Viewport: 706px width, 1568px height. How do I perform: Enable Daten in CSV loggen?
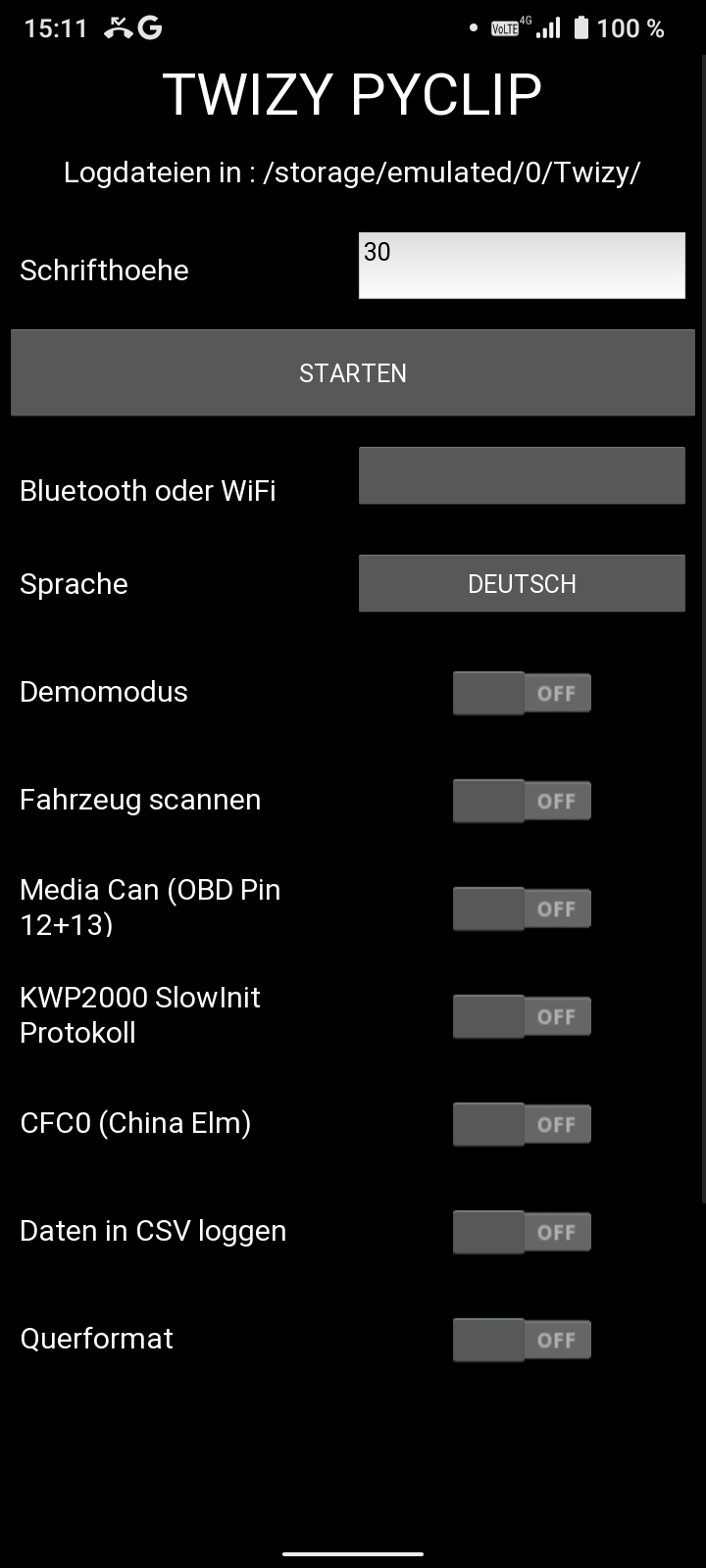coord(522,1232)
